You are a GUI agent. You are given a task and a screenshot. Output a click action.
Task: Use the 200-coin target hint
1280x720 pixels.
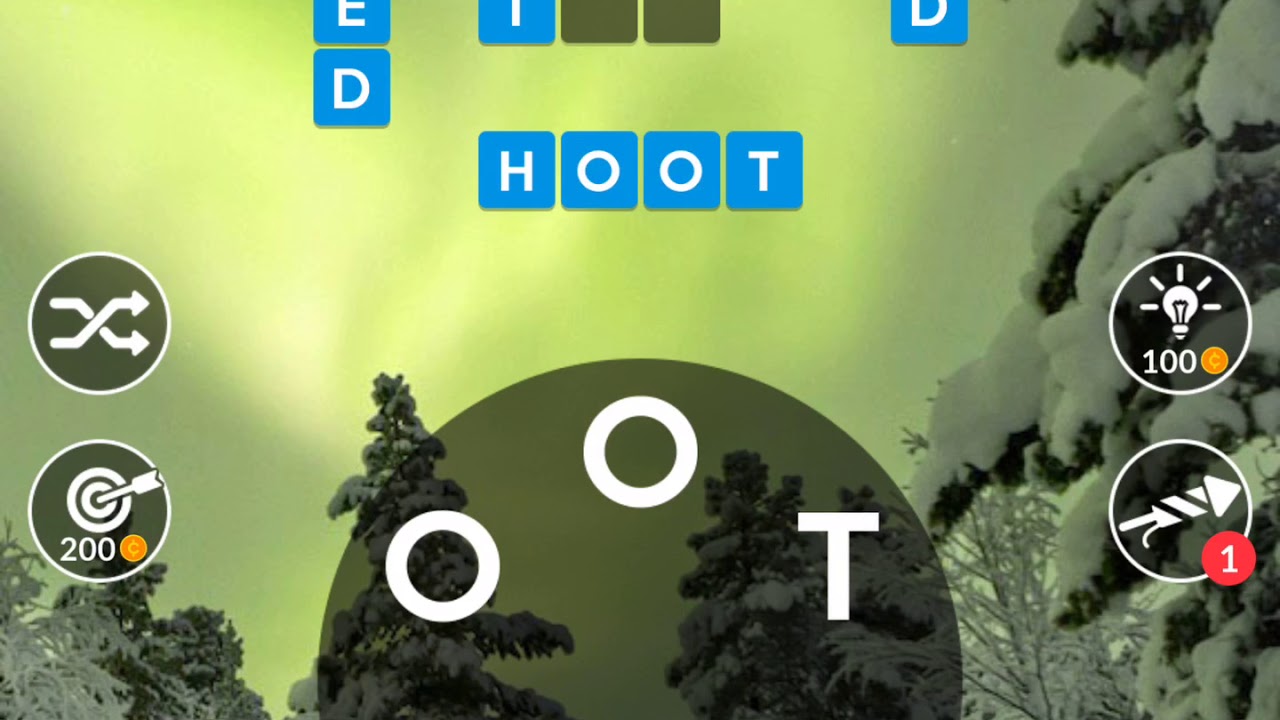click(x=99, y=511)
